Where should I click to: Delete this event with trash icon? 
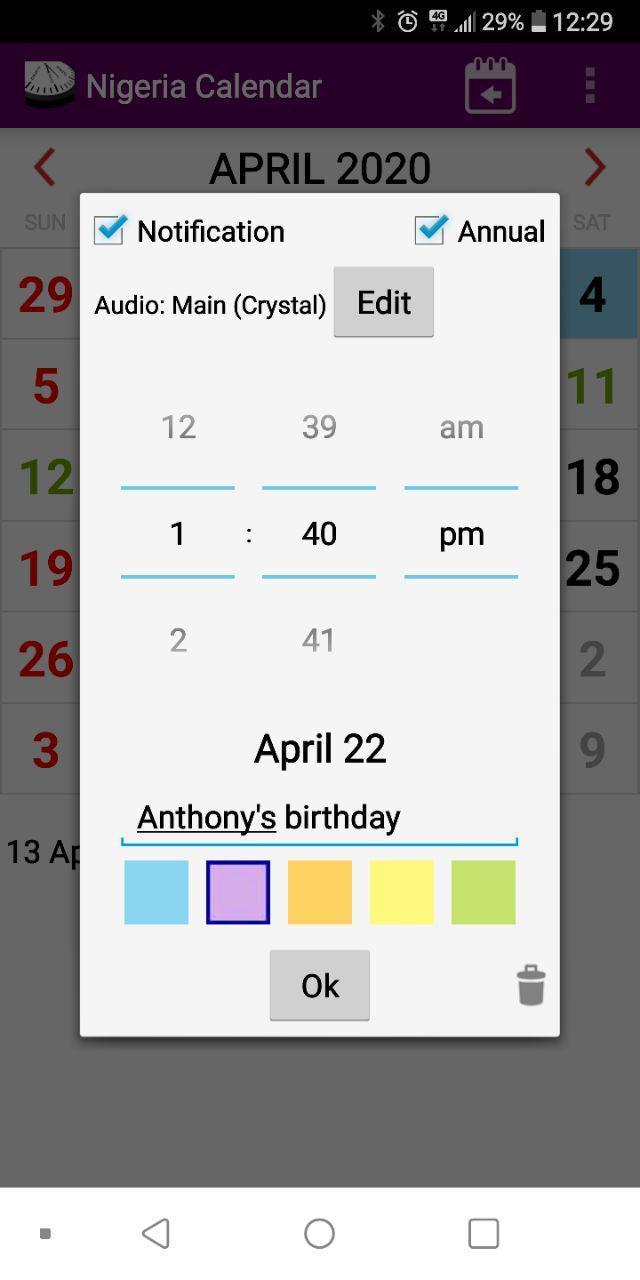[x=531, y=985]
